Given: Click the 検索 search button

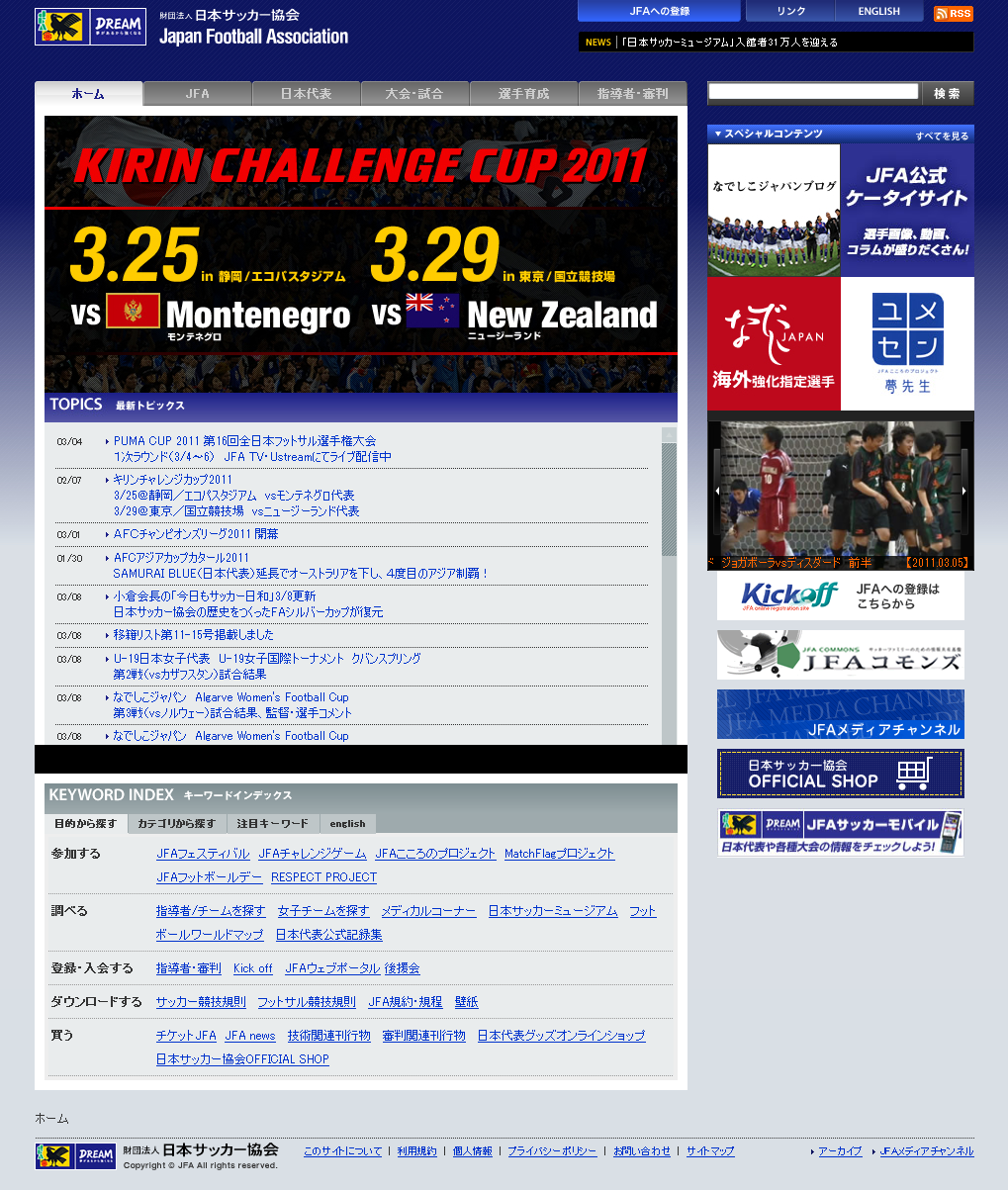Looking at the screenshot, I should 948,93.
